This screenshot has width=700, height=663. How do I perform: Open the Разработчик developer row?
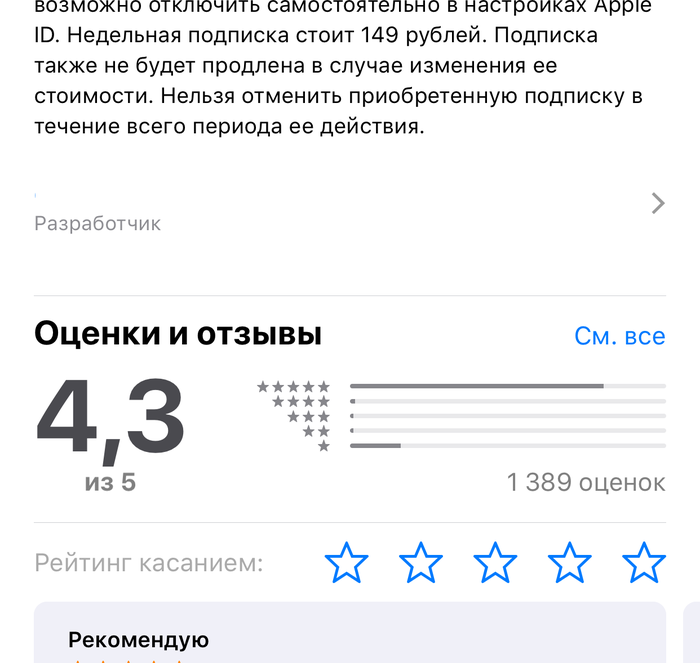[x=350, y=208]
